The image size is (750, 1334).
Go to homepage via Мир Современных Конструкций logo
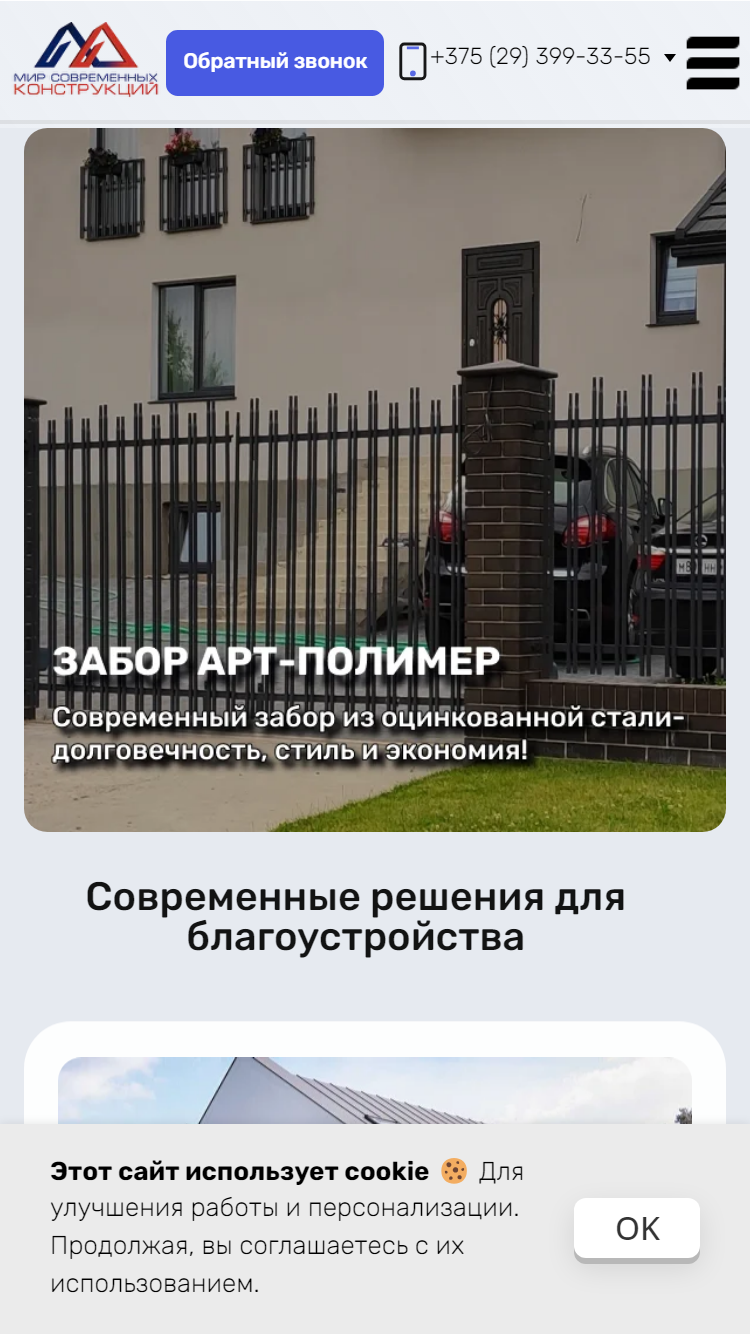[86, 59]
